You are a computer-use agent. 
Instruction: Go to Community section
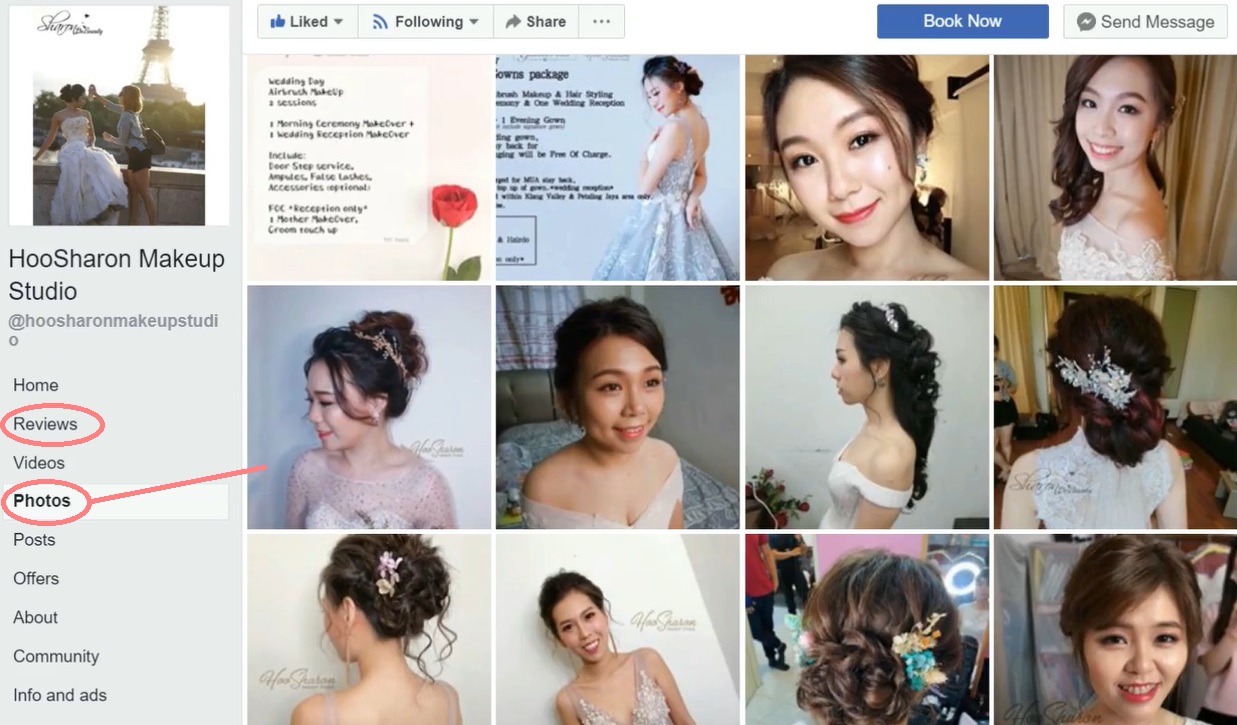point(56,657)
